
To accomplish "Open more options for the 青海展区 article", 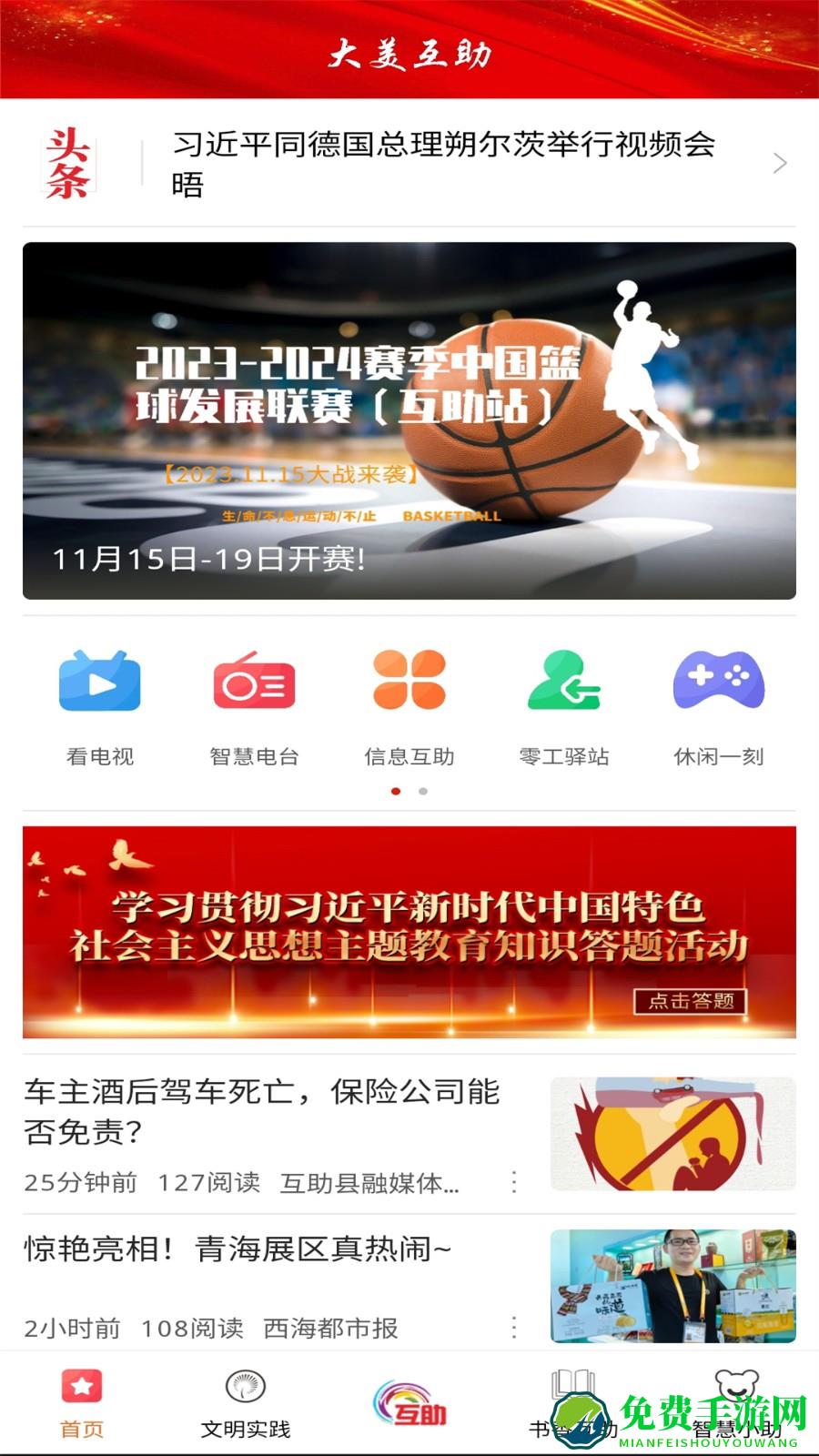I will [x=514, y=1328].
